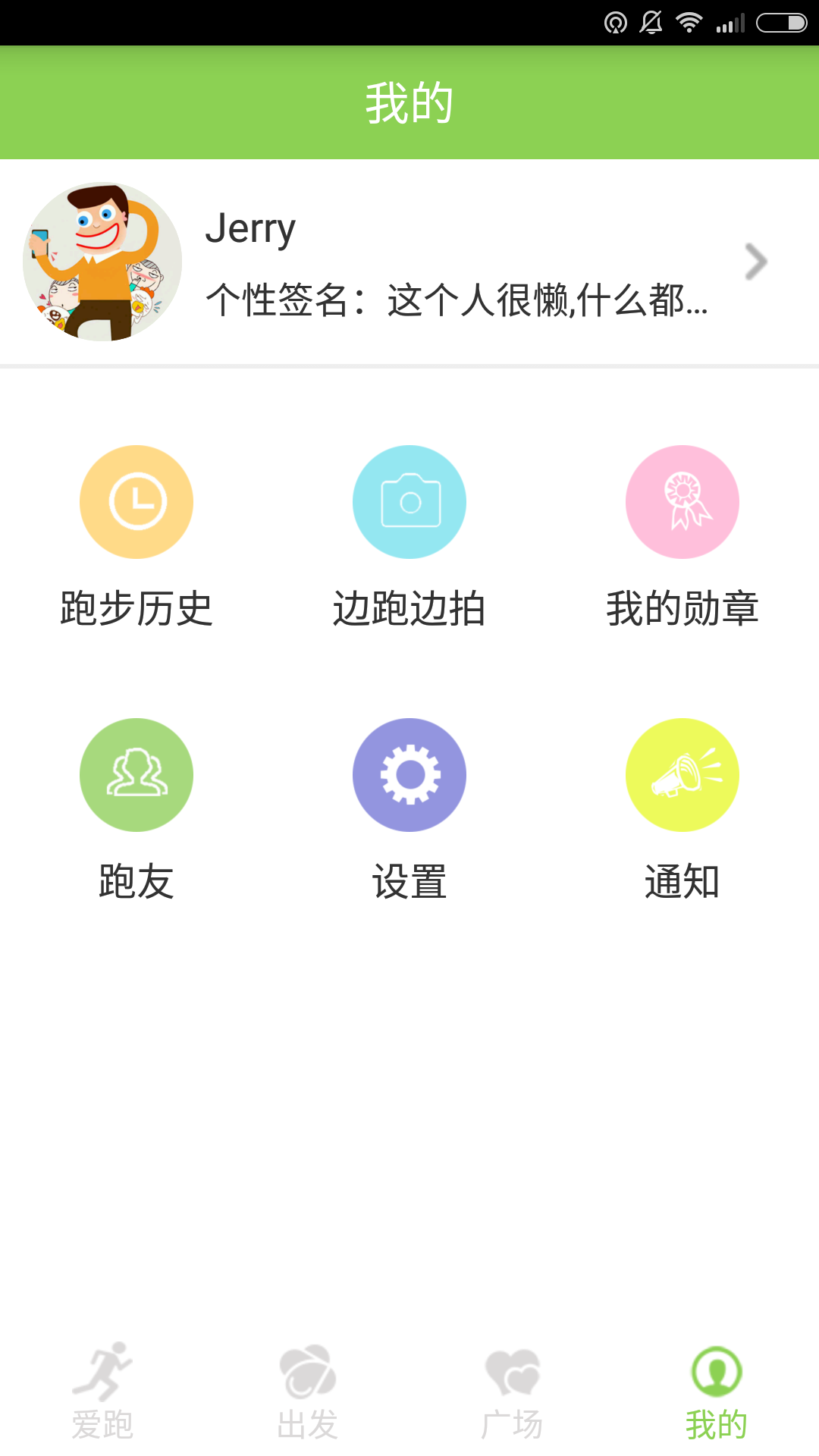This screenshot has width=819, height=1456.
Task: Open 跑步历史 via the clock icon
Action: (136, 501)
